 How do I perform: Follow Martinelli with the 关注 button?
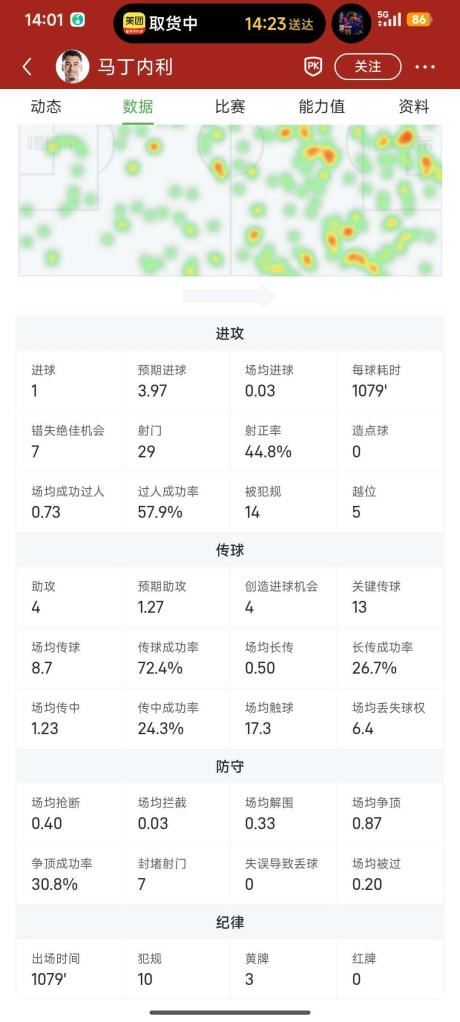click(367, 66)
